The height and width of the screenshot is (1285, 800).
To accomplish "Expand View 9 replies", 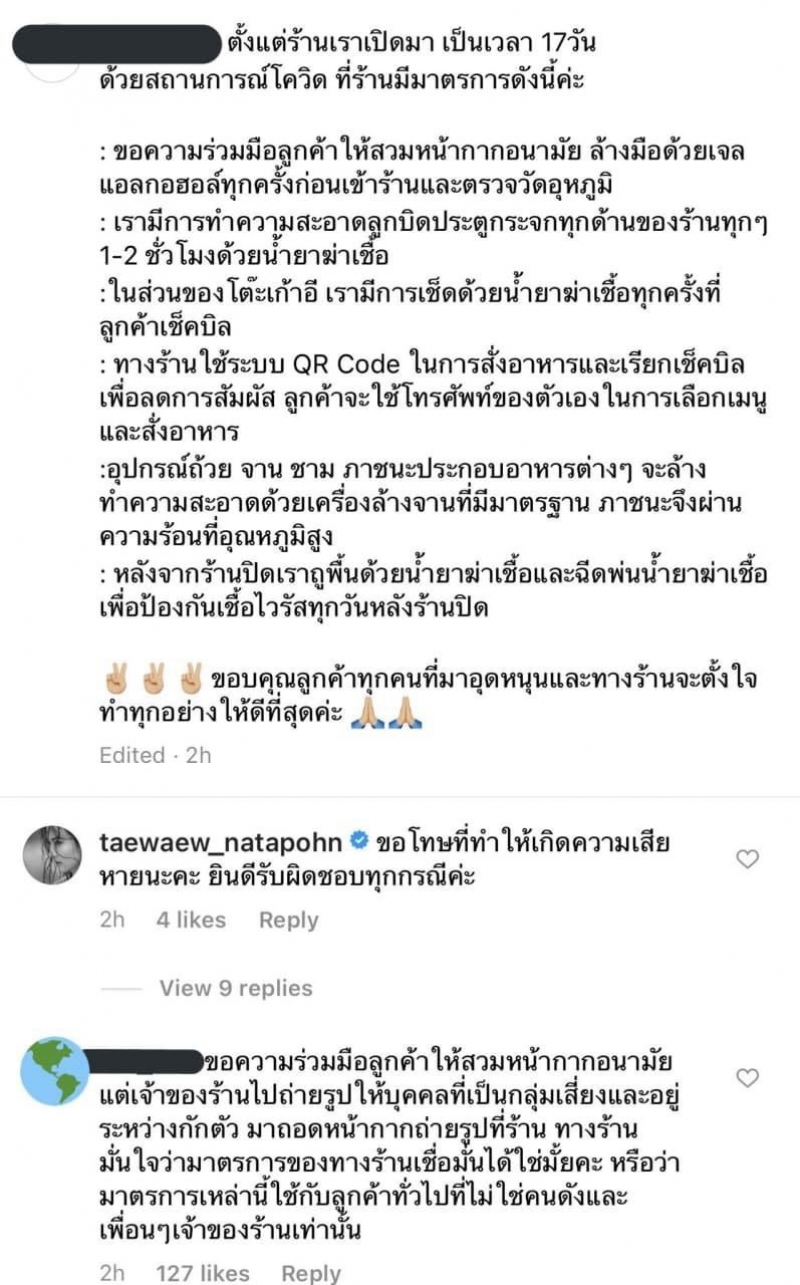I will [x=235, y=988].
